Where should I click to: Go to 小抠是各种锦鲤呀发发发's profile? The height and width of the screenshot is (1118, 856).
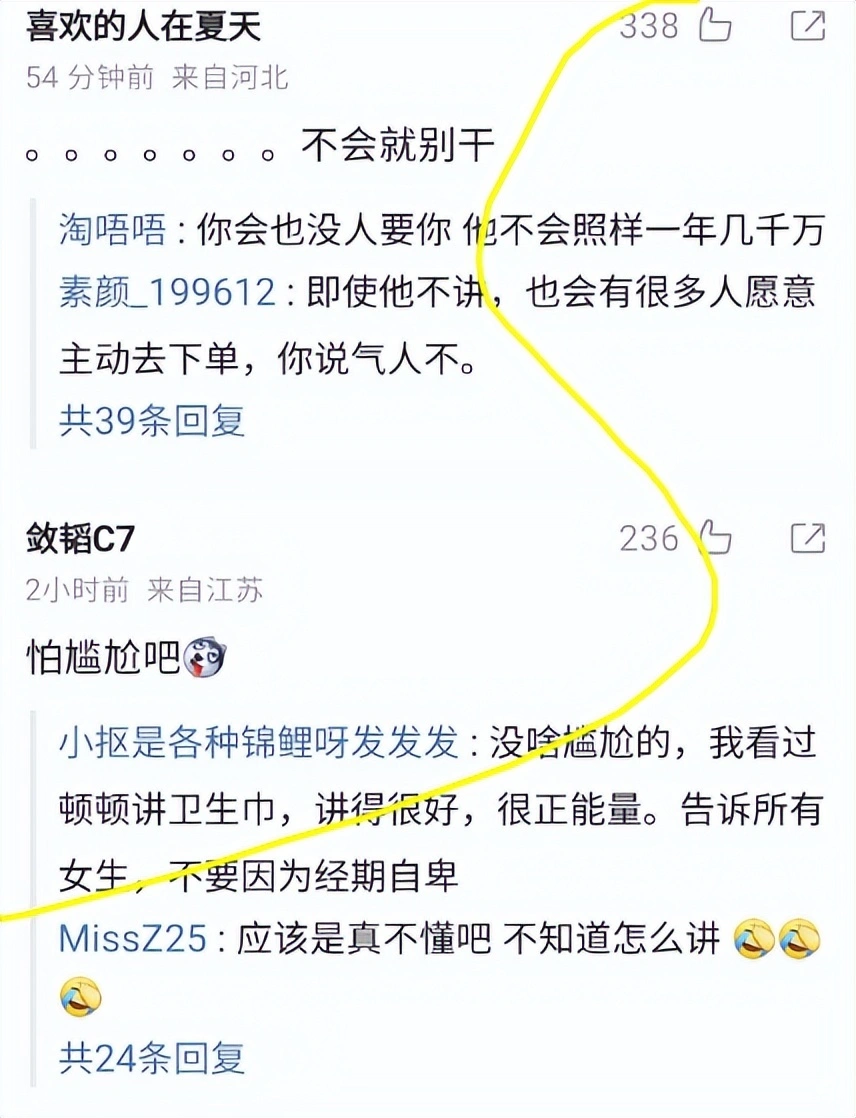click(258, 743)
